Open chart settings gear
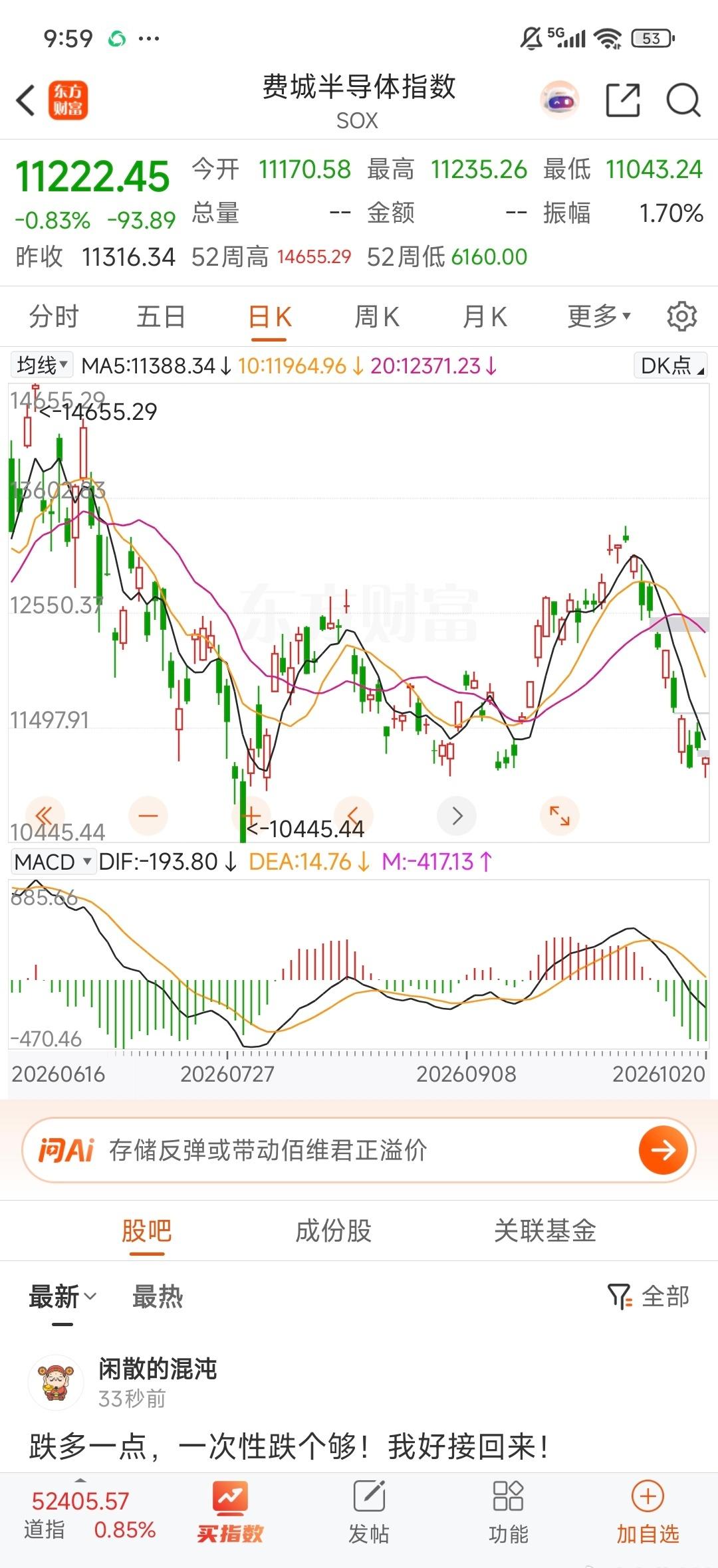This screenshot has height=1568, width=718. tap(681, 316)
